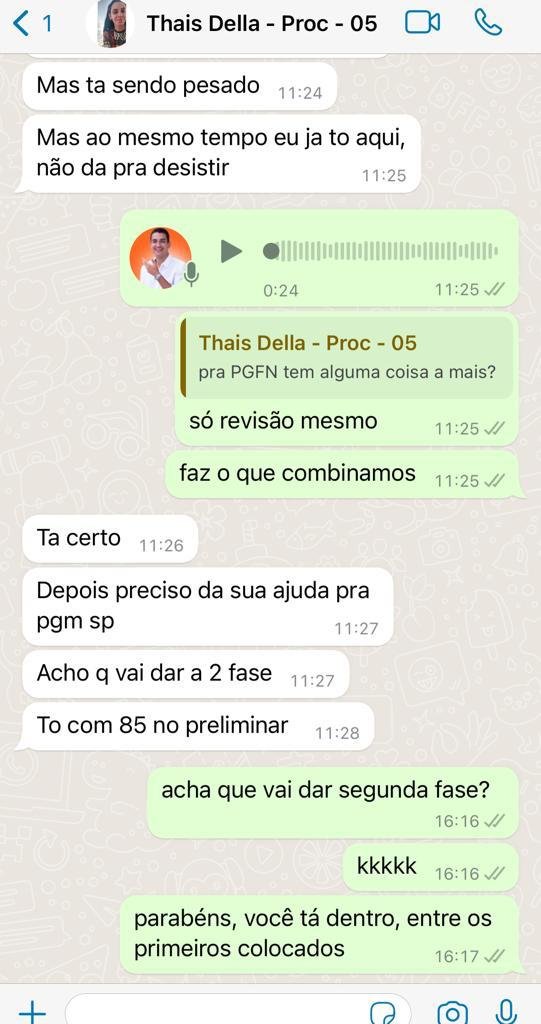Jump to quoted message about PGFN
This screenshot has height=1024, width=541.
coord(347,357)
